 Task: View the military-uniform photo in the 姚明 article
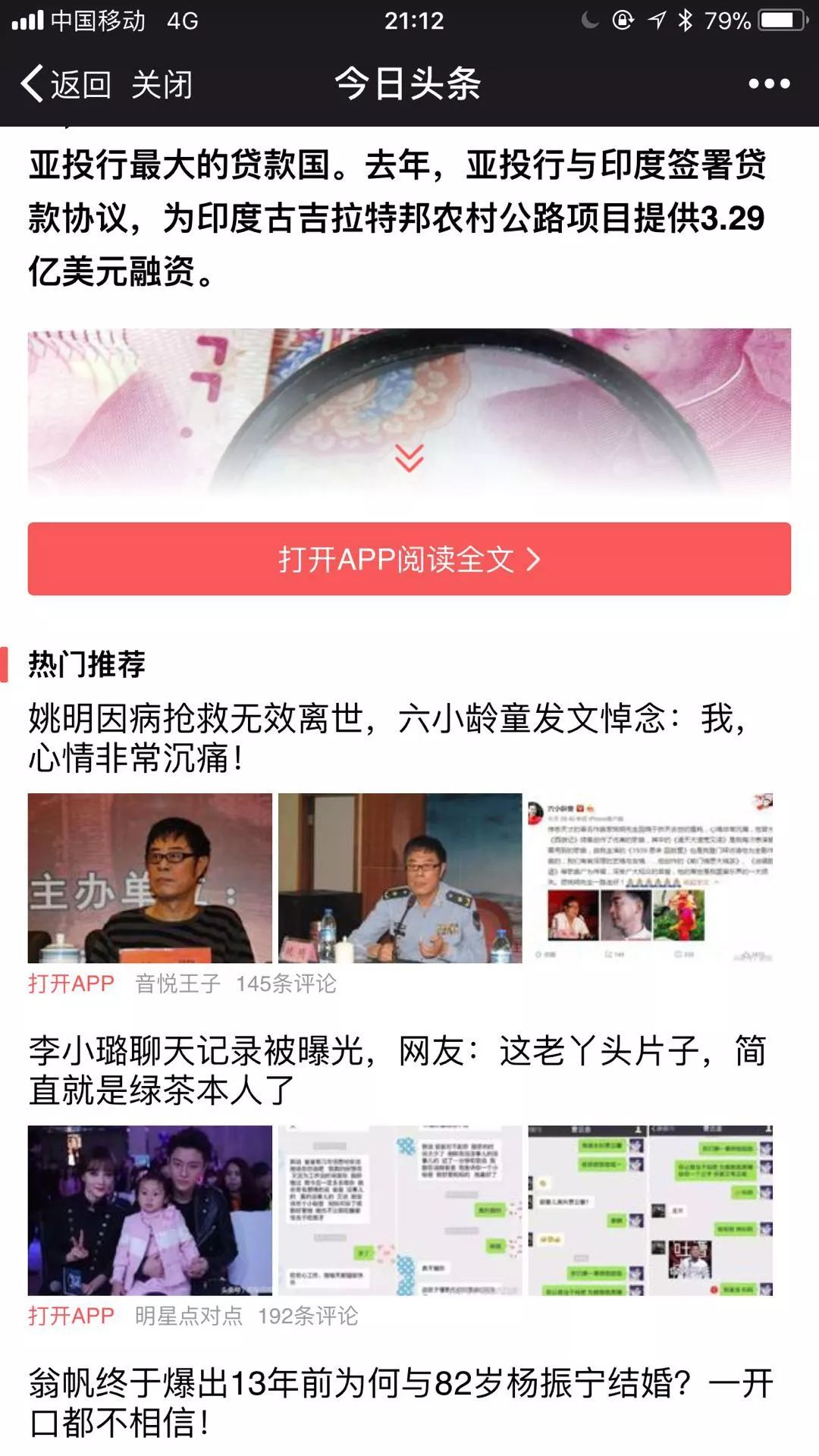[400, 878]
